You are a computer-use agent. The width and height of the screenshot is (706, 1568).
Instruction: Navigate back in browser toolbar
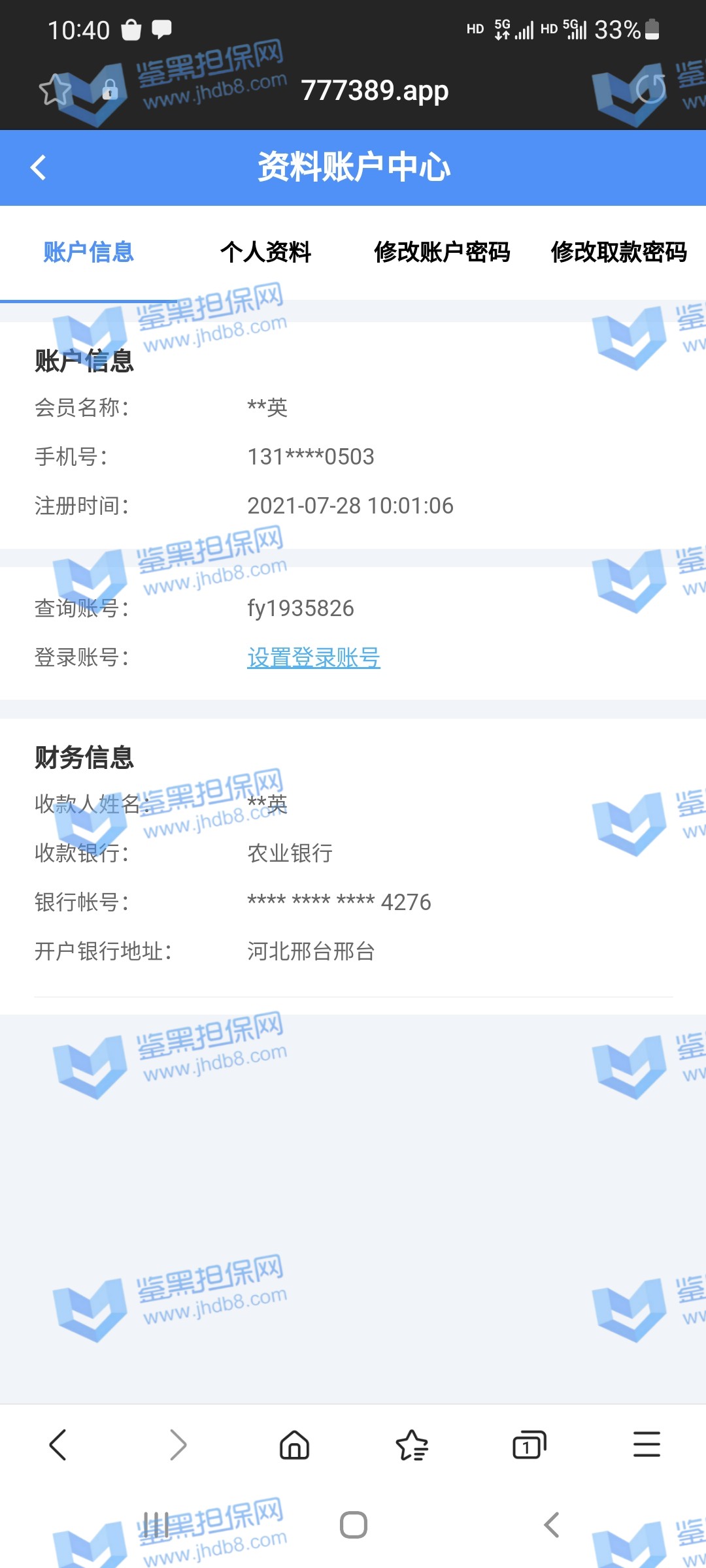tap(58, 1445)
